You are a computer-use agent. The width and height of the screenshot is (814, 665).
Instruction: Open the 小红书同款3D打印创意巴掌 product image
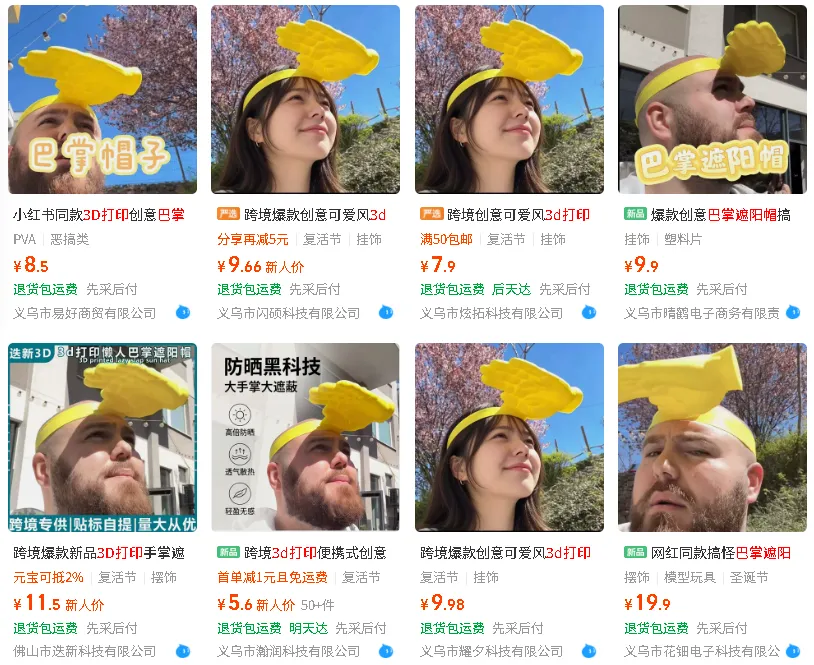[x=102, y=99]
